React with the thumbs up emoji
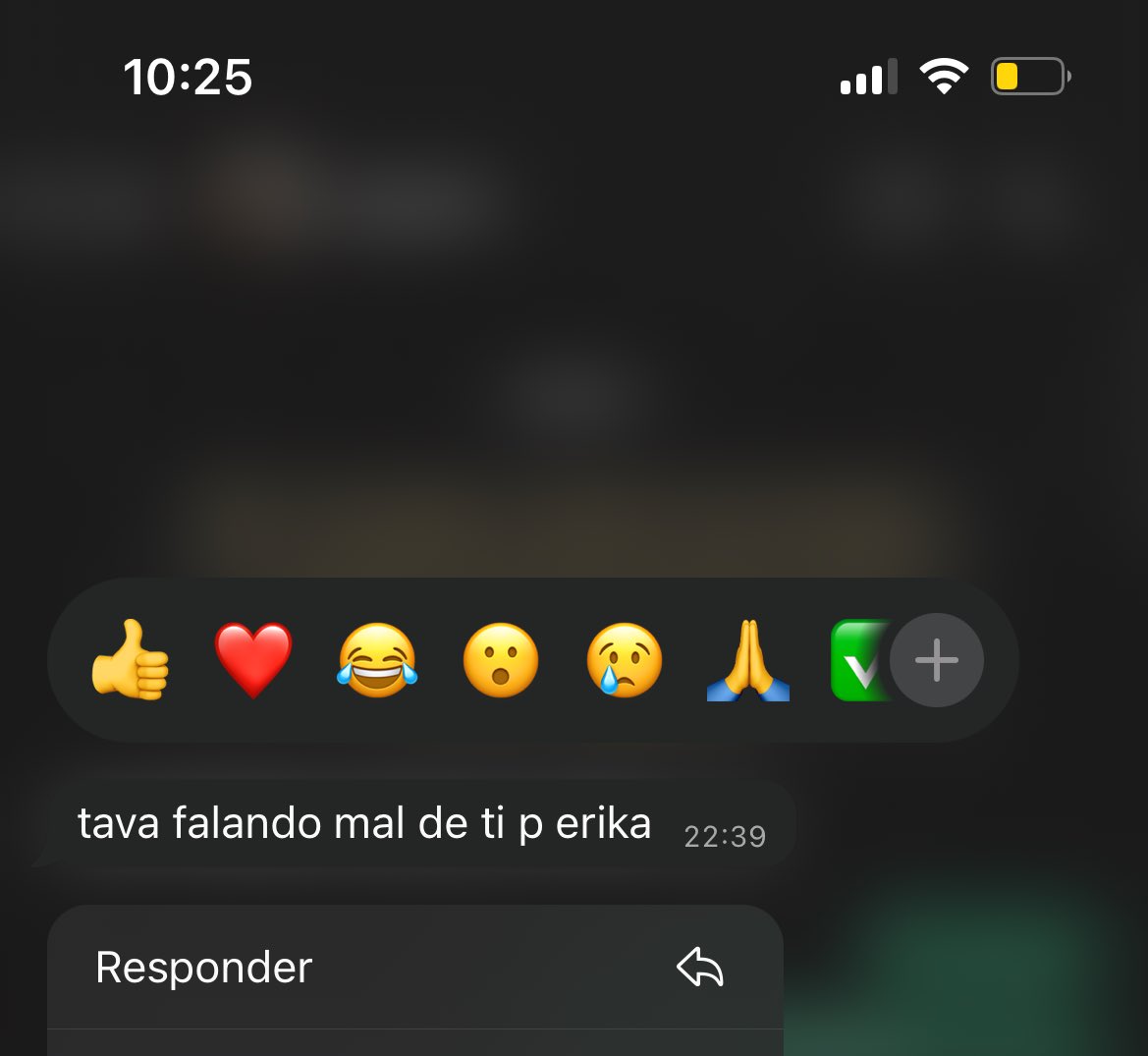The width and height of the screenshot is (1148, 1056). point(131,660)
